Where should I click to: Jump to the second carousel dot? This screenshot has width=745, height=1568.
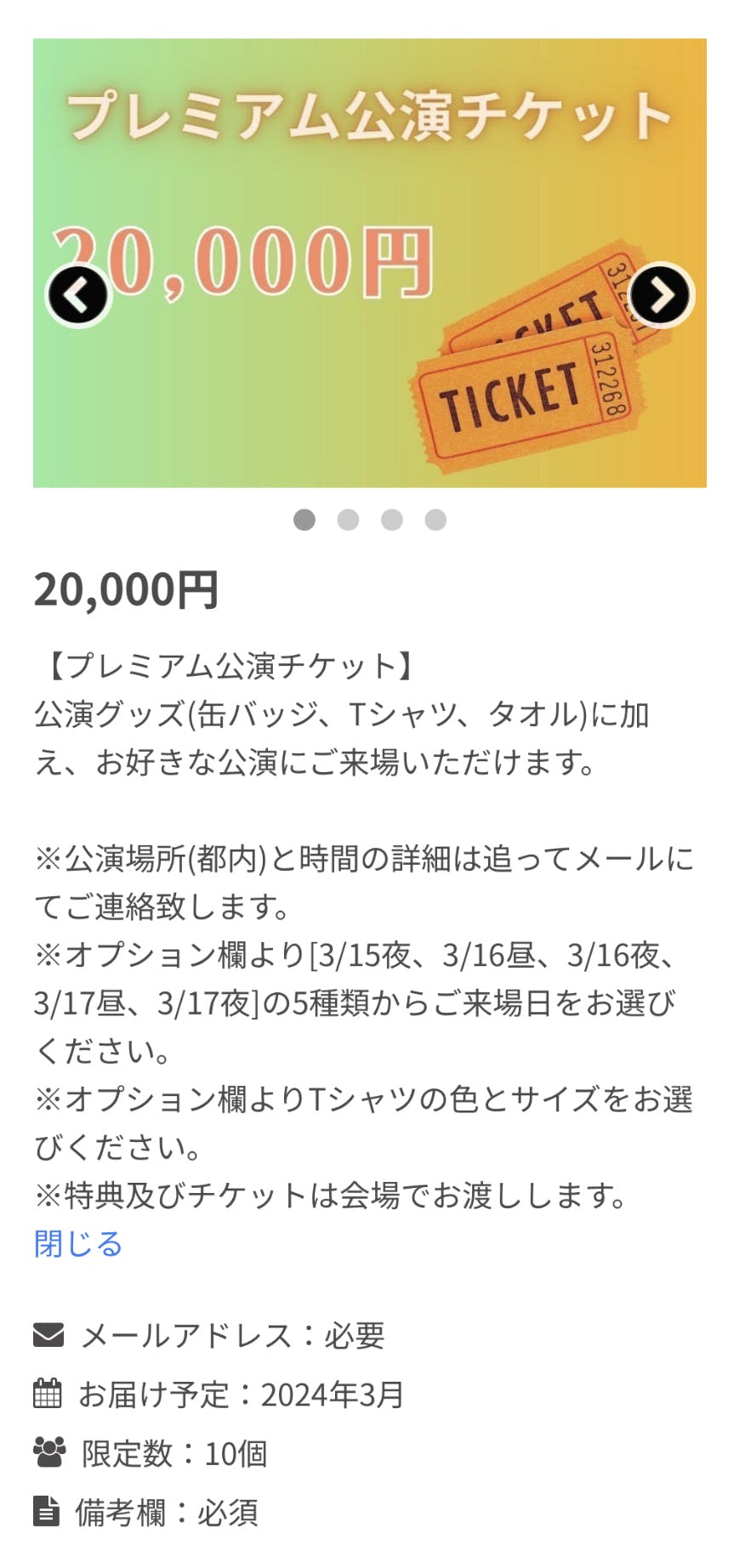[348, 520]
